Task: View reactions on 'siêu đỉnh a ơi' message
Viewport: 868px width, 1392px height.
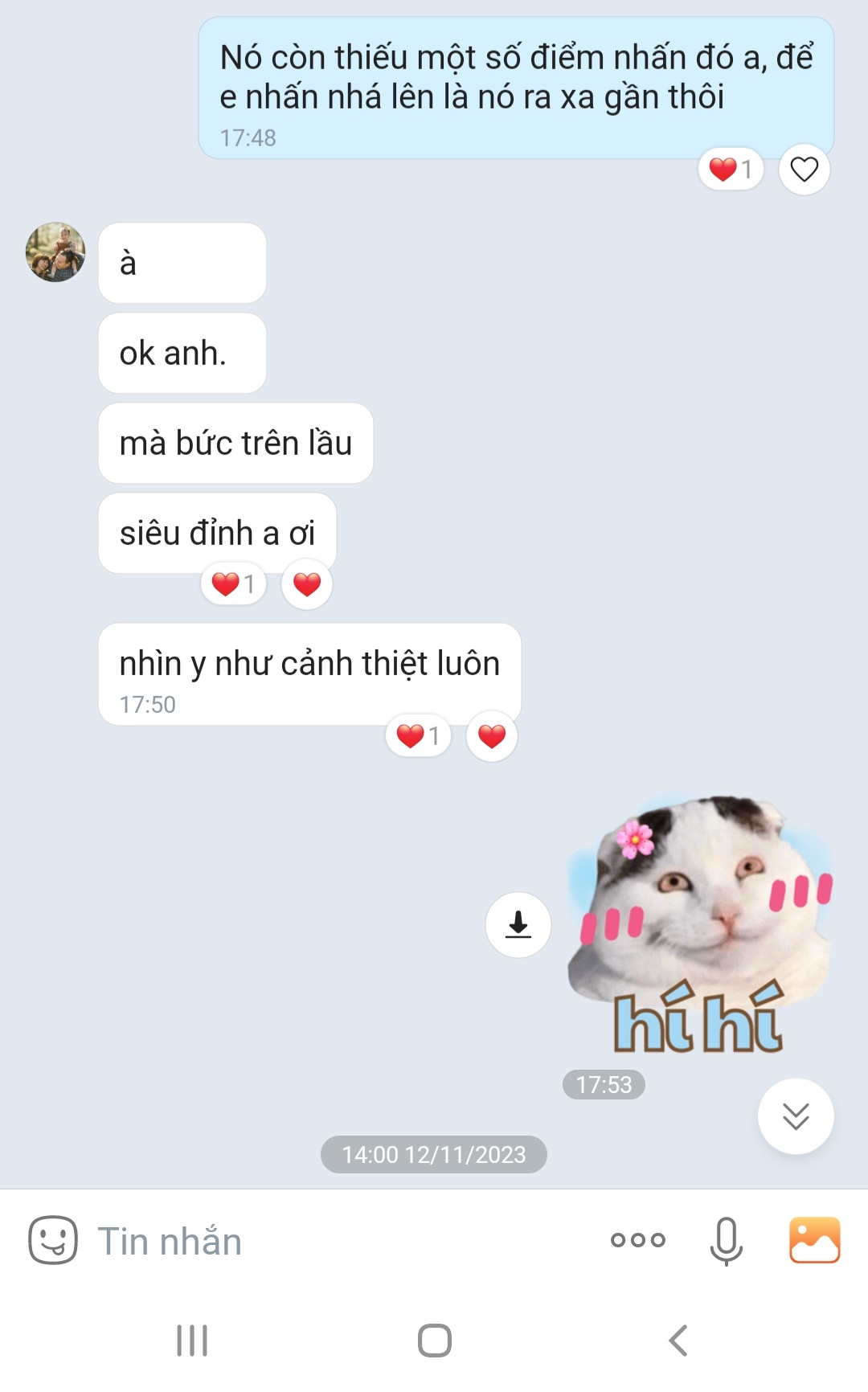Action: tap(233, 584)
